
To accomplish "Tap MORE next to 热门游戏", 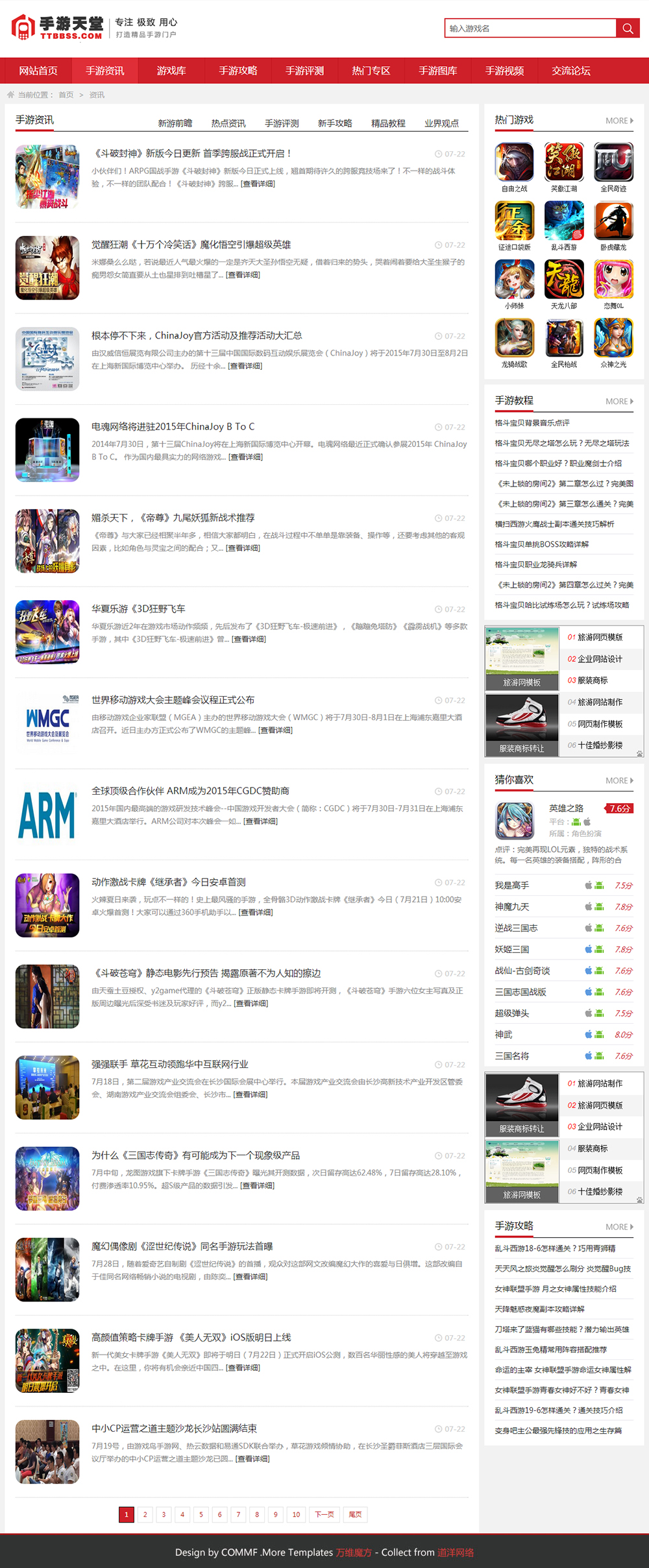I will click(x=619, y=121).
